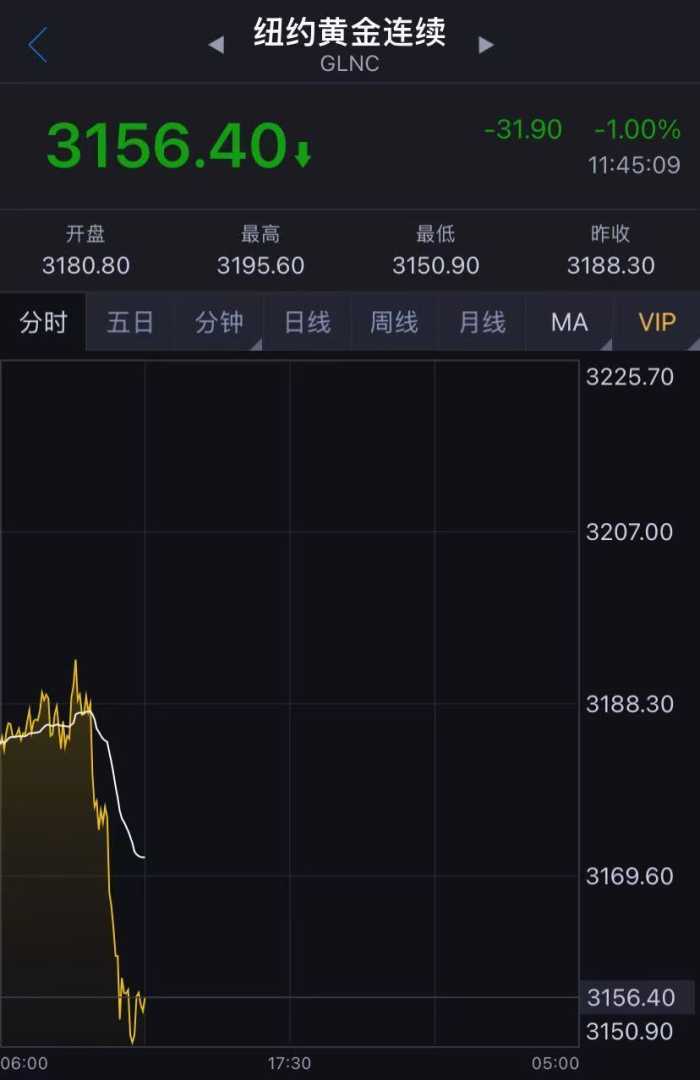Open the VIP options
The height and width of the screenshot is (1080, 700).
click(657, 323)
